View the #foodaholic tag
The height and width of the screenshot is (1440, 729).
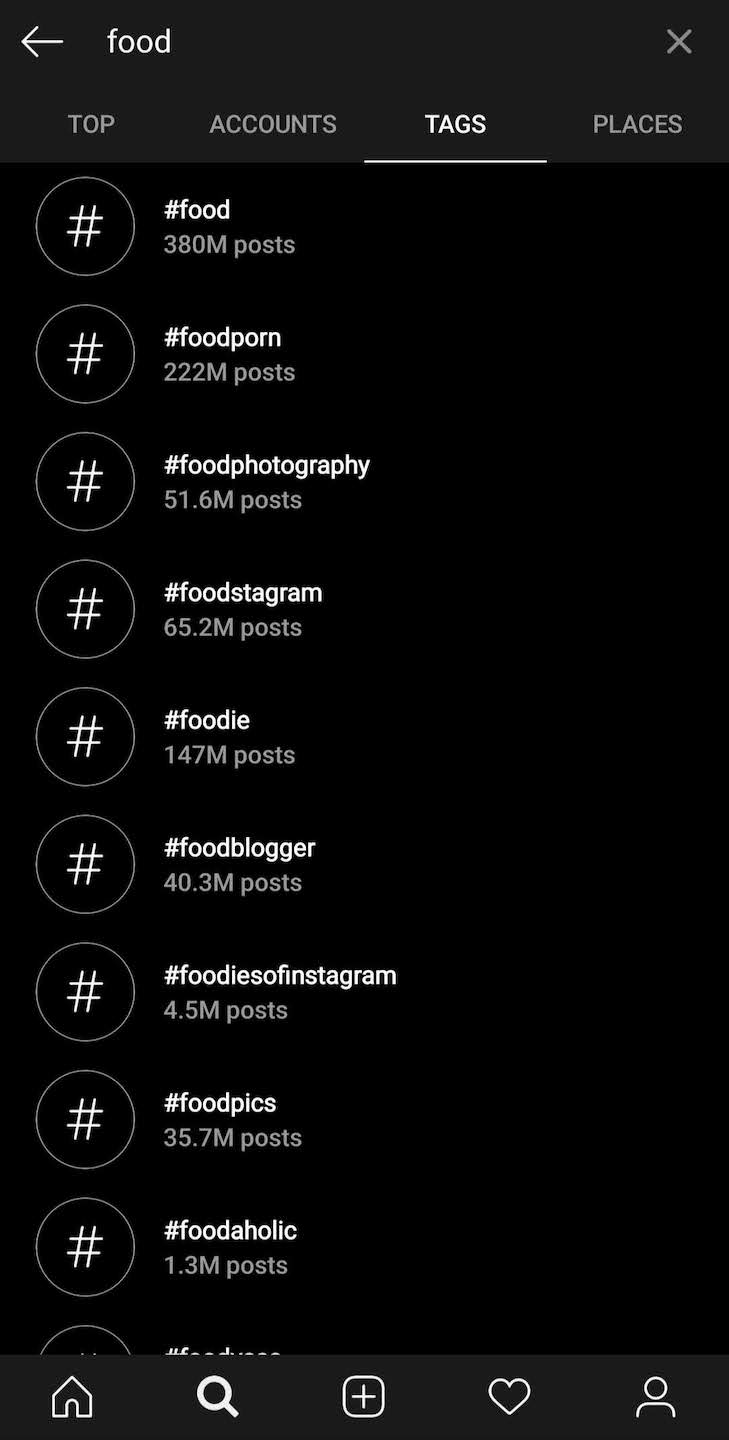click(230, 1246)
